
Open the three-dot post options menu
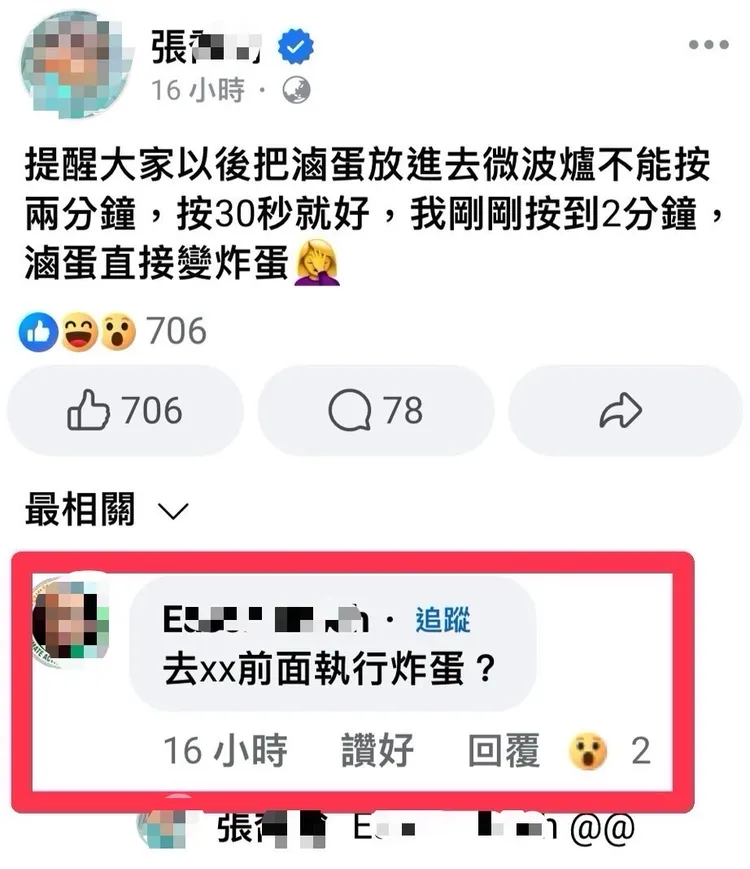tap(707, 43)
